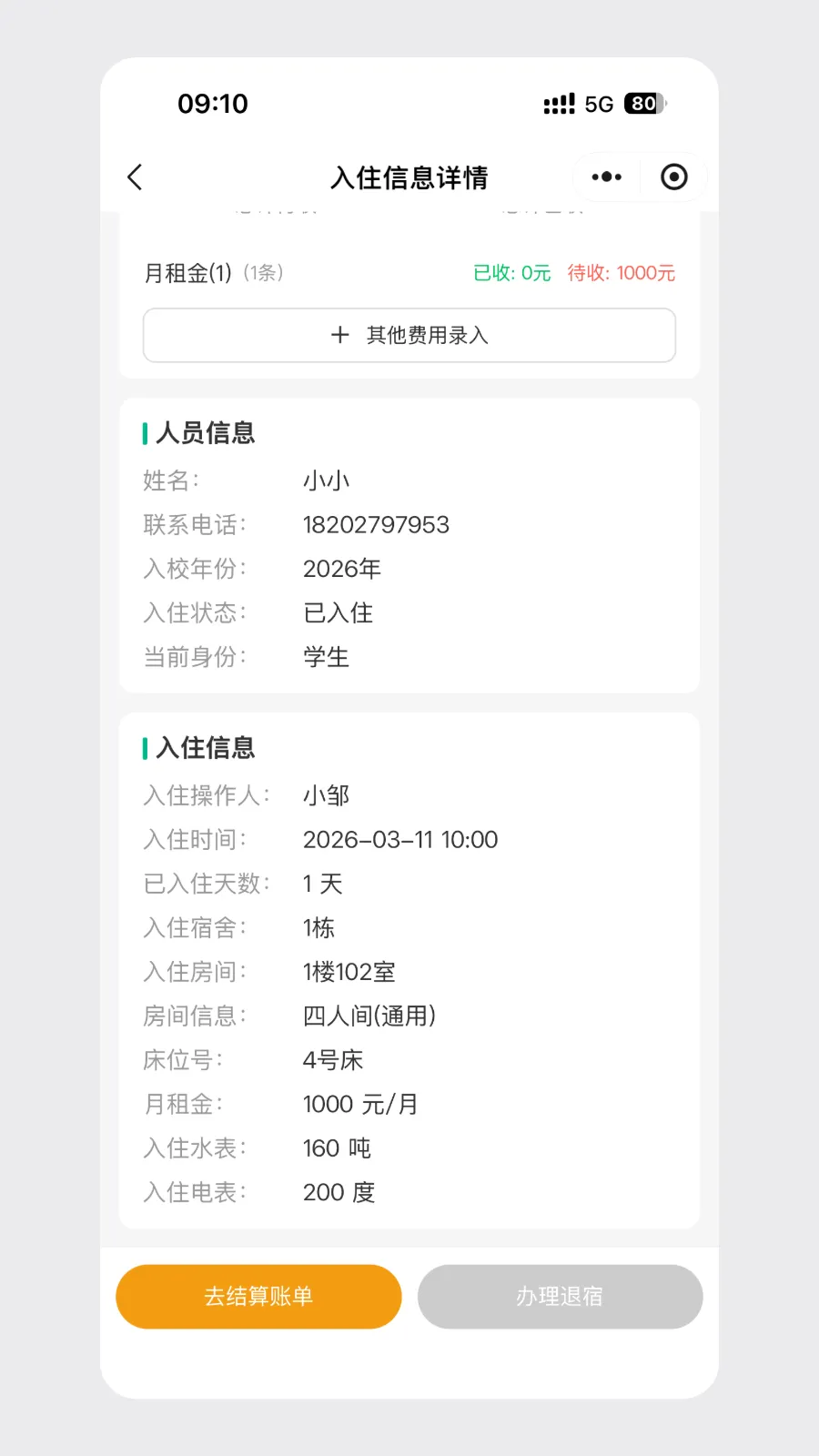This screenshot has width=819, height=1456.
Task: Select the 入住状态 value 已入住
Action: 337,612
